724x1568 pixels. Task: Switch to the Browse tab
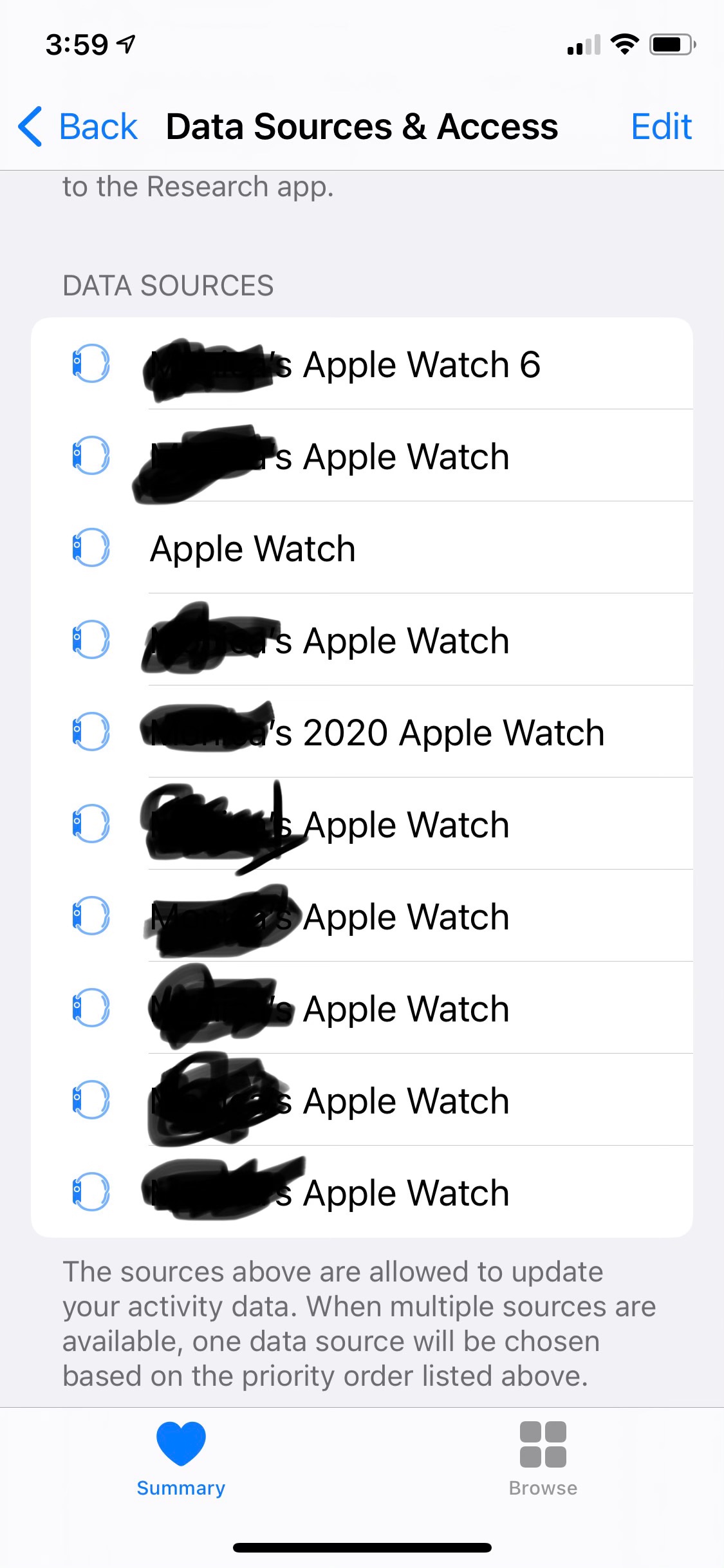(543, 1459)
